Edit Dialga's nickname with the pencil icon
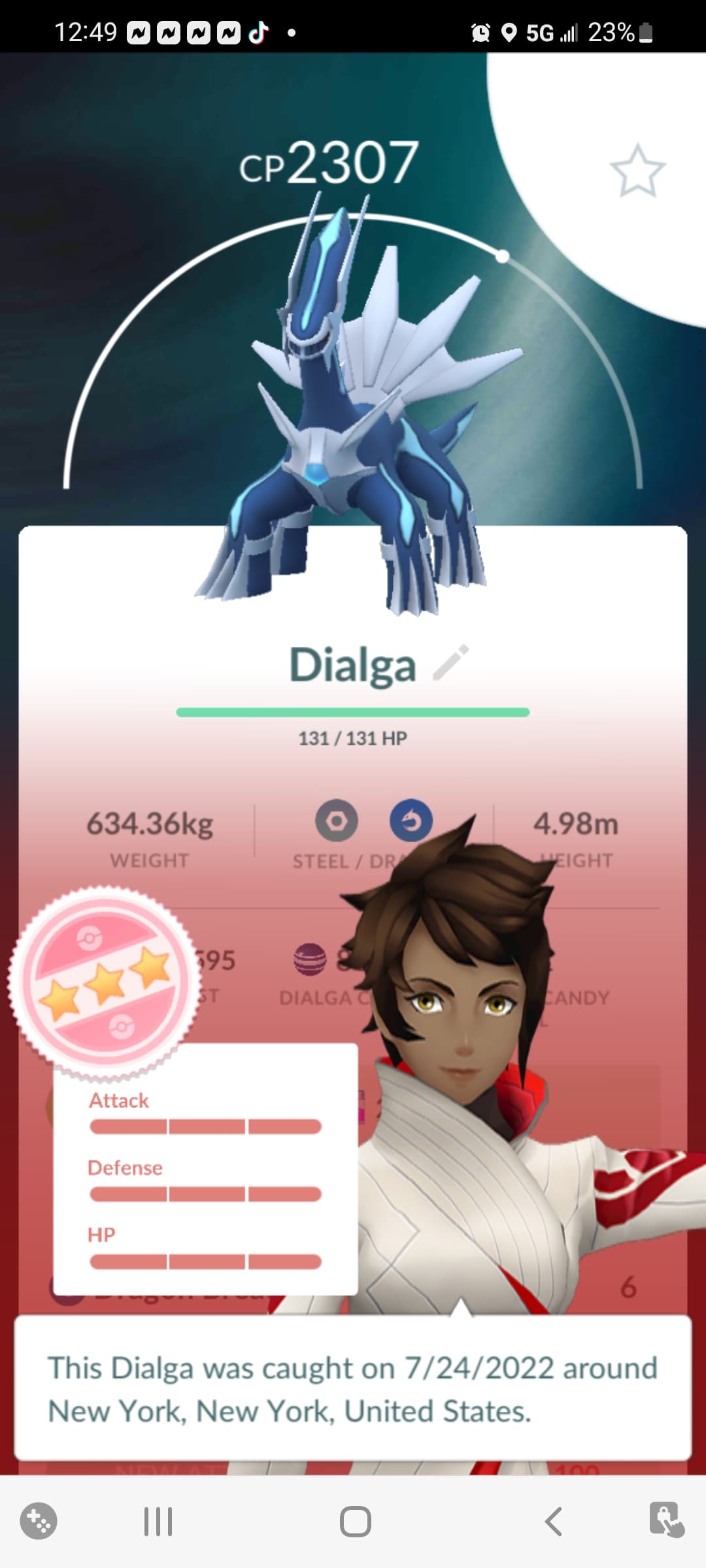This screenshot has width=706, height=1568. pyautogui.click(x=451, y=662)
